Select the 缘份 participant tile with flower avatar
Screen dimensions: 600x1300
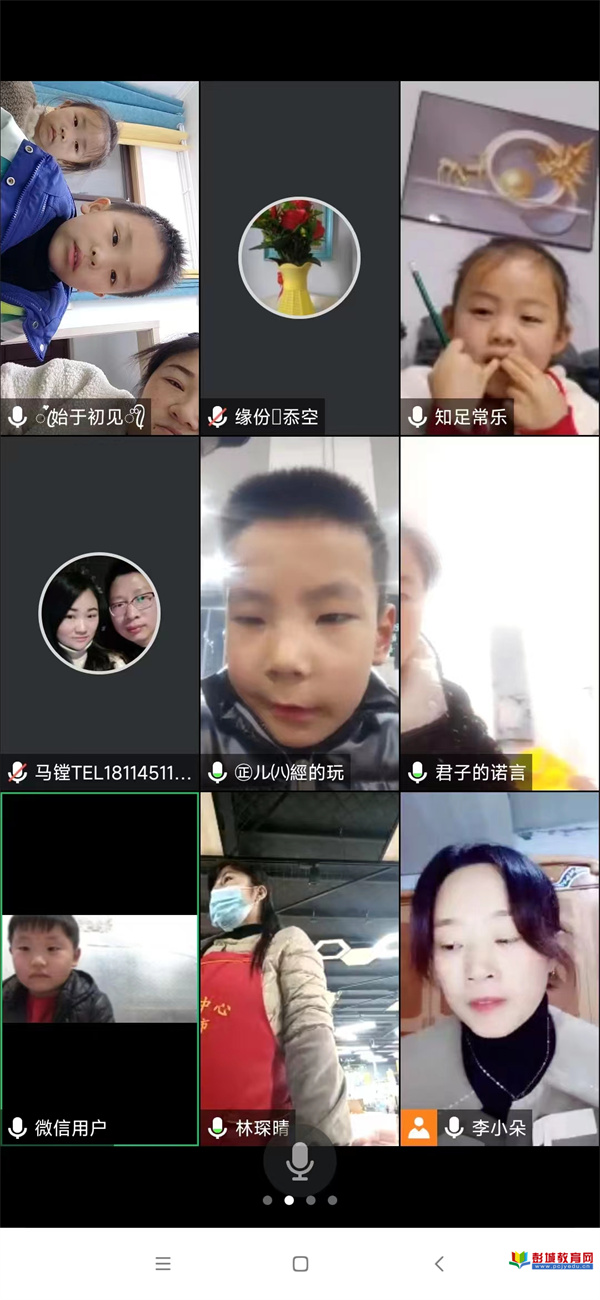coord(299,258)
